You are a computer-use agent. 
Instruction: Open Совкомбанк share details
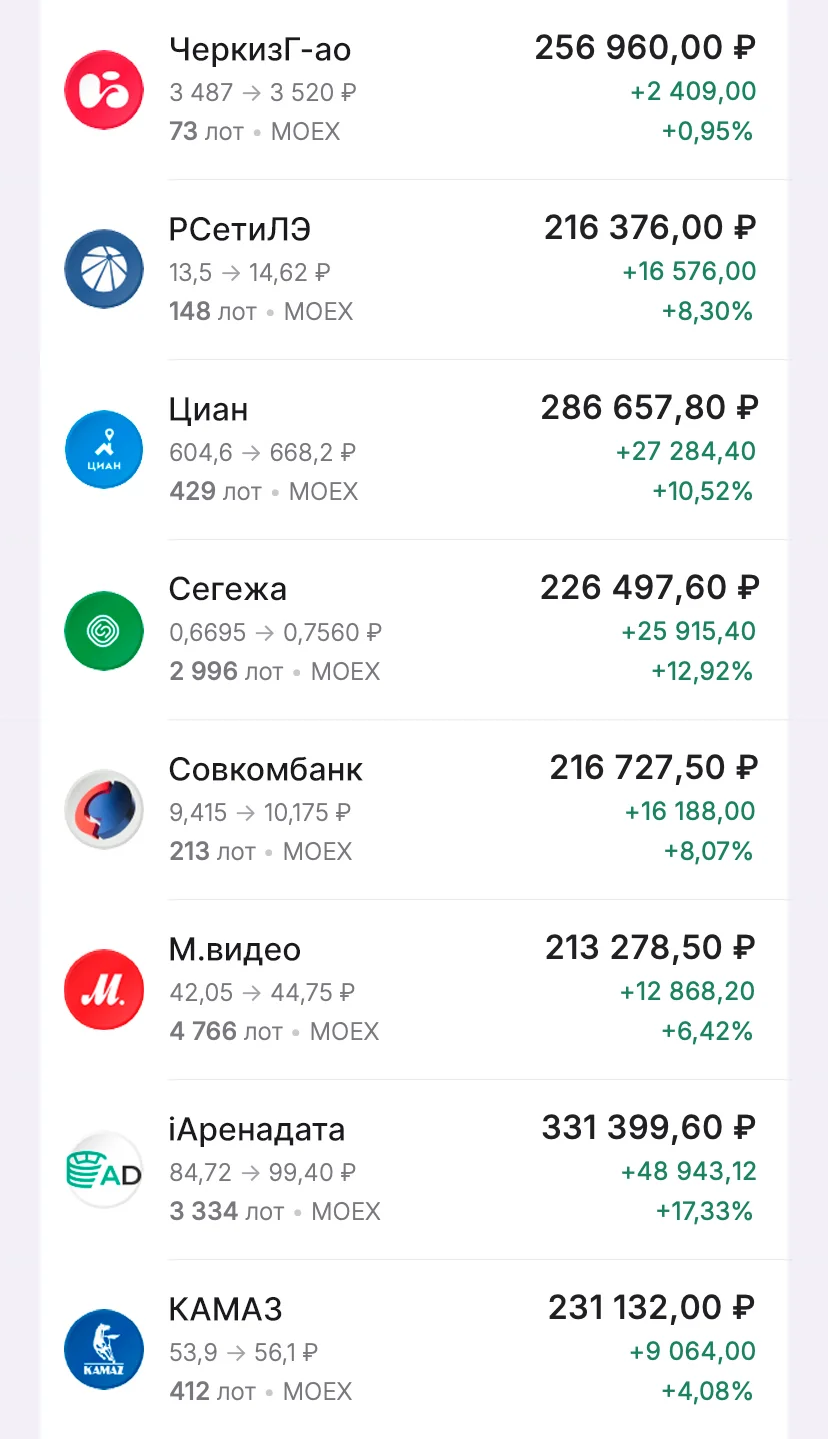pyautogui.click(x=414, y=810)
